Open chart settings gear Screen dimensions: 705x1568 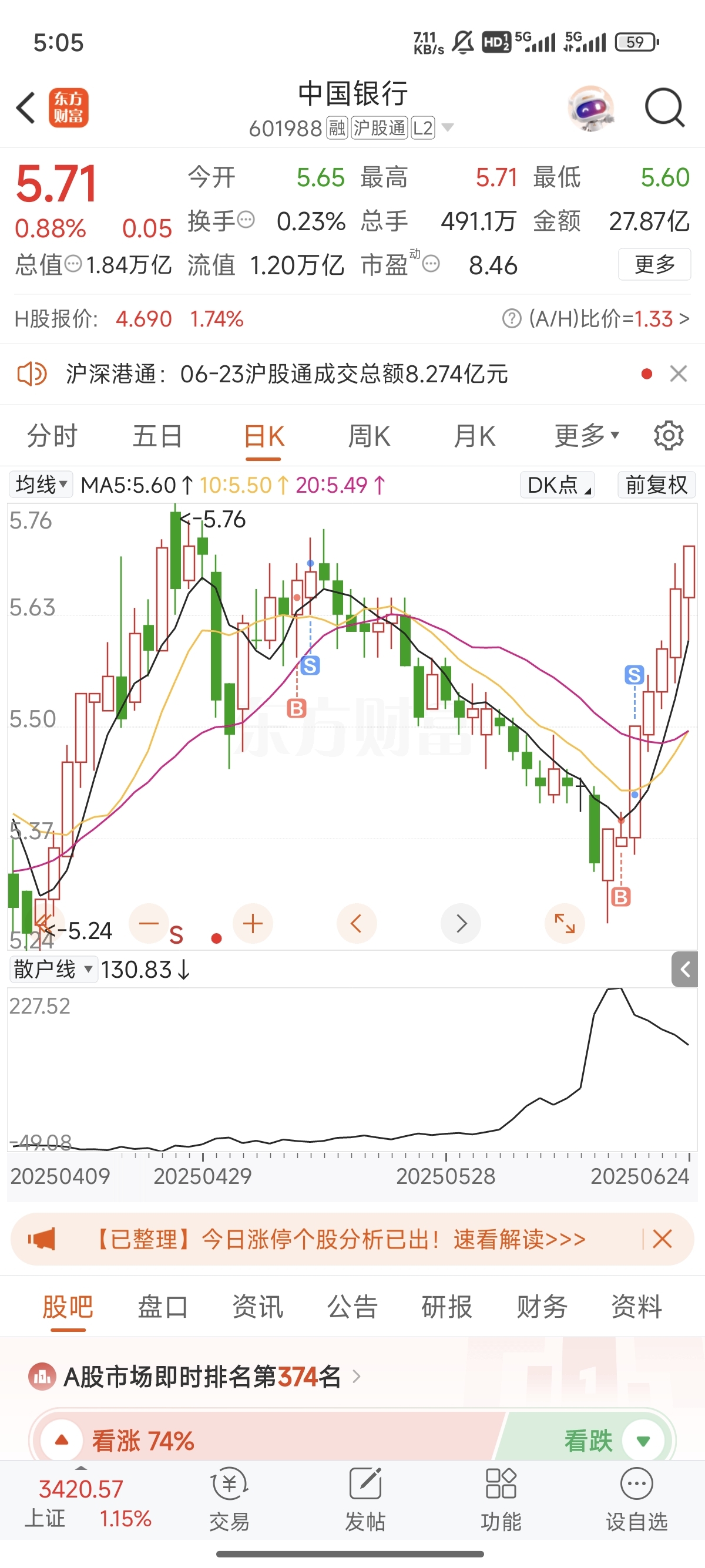(x=669, y=436)
